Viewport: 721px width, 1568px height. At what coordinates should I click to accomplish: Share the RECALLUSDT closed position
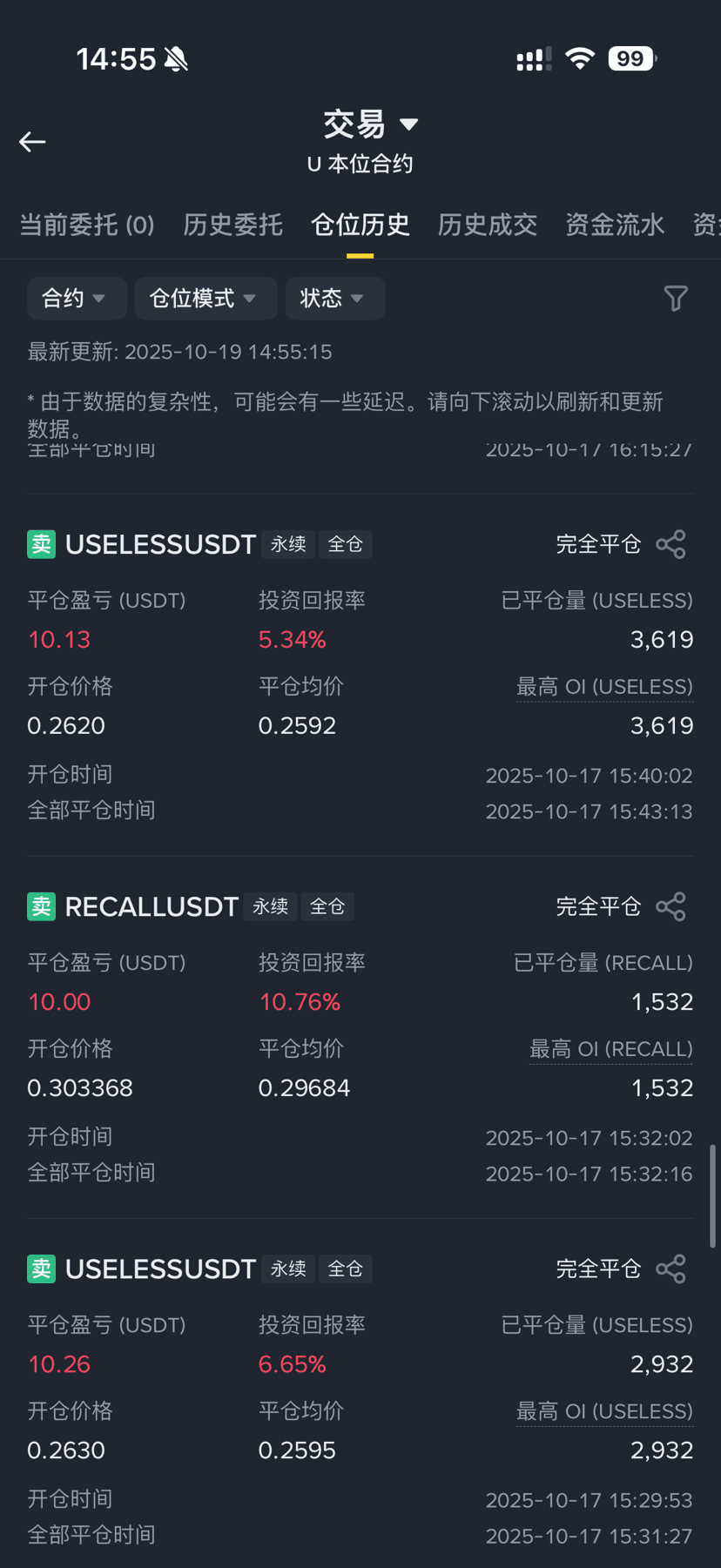670,906
